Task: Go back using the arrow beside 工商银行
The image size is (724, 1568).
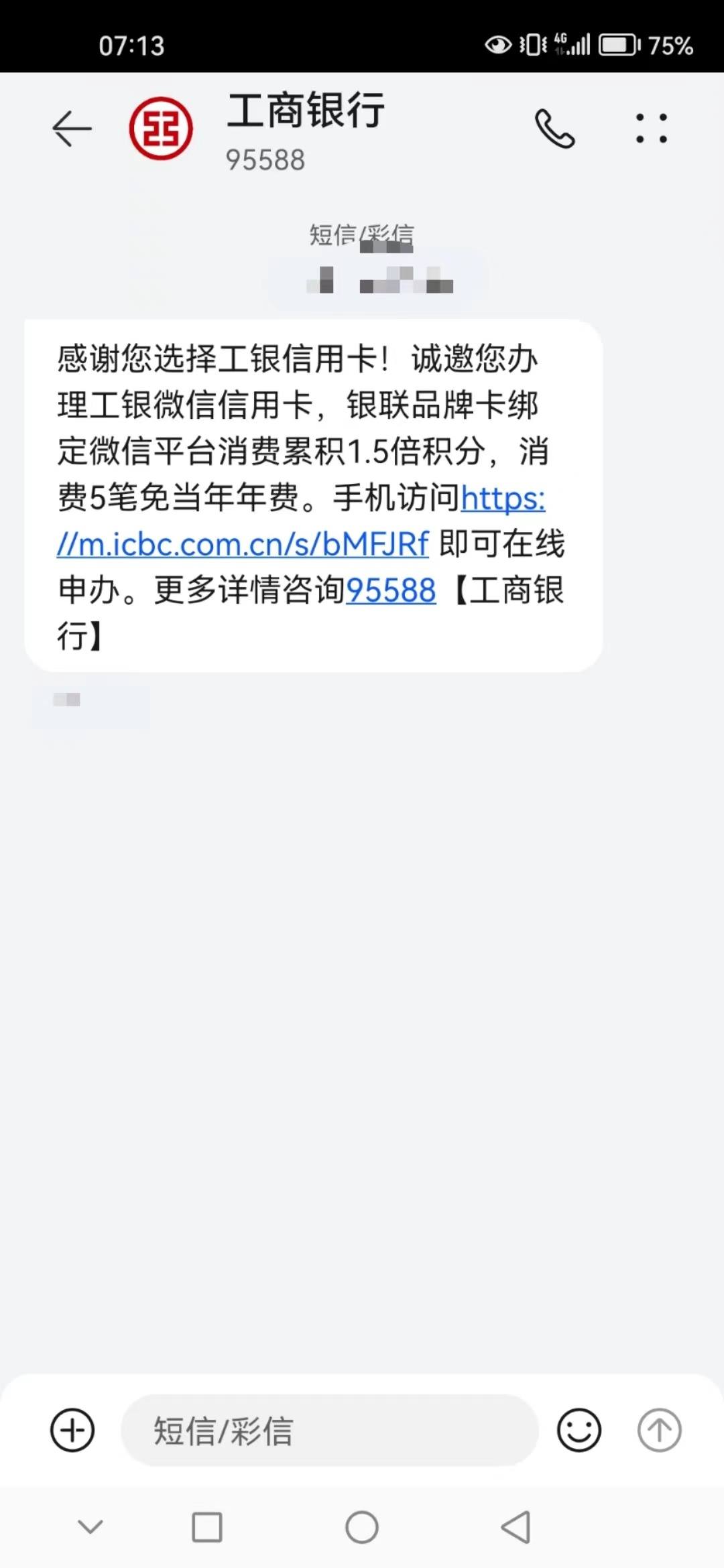Action: (72, 128)
